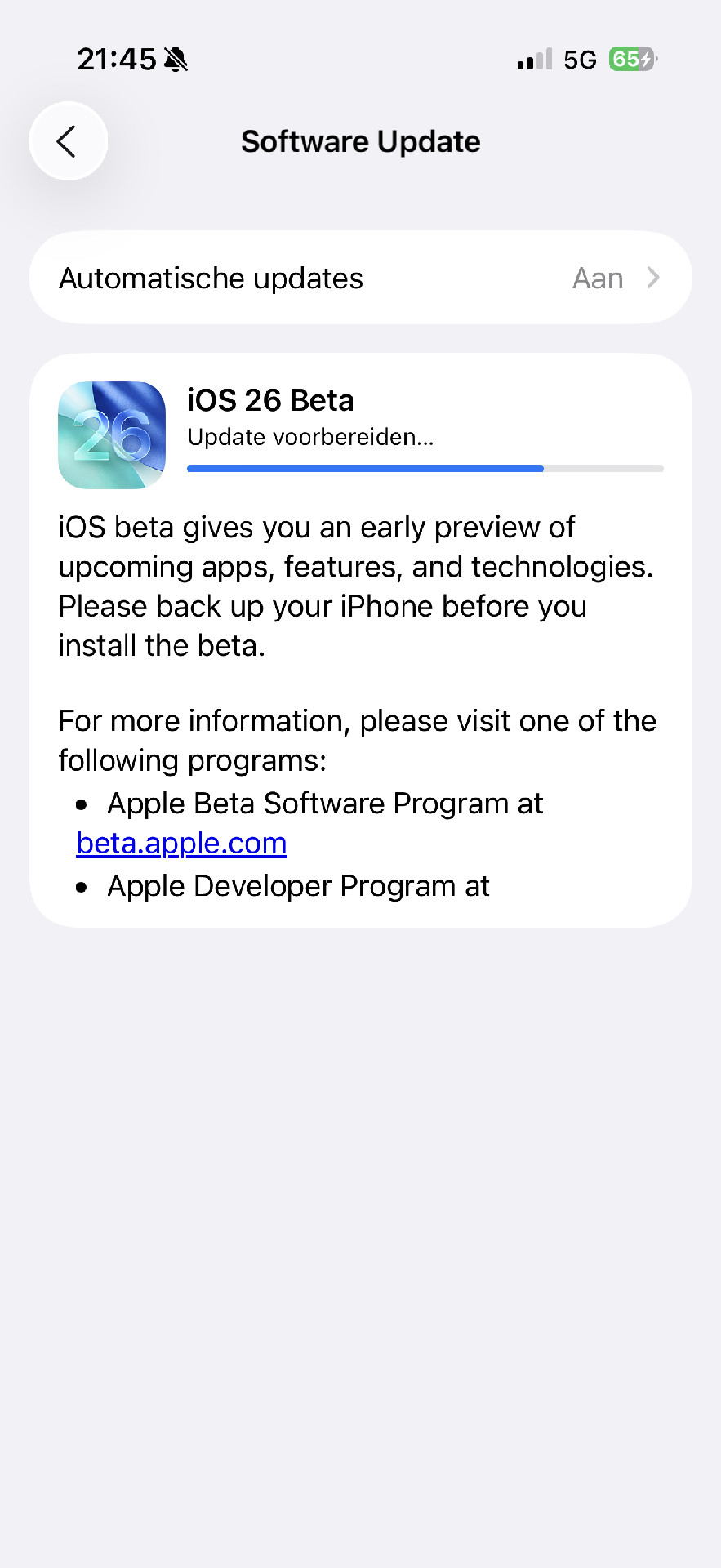
Task: Go back from Software Update
Action: pyautogui.click(x=69, y=141)
